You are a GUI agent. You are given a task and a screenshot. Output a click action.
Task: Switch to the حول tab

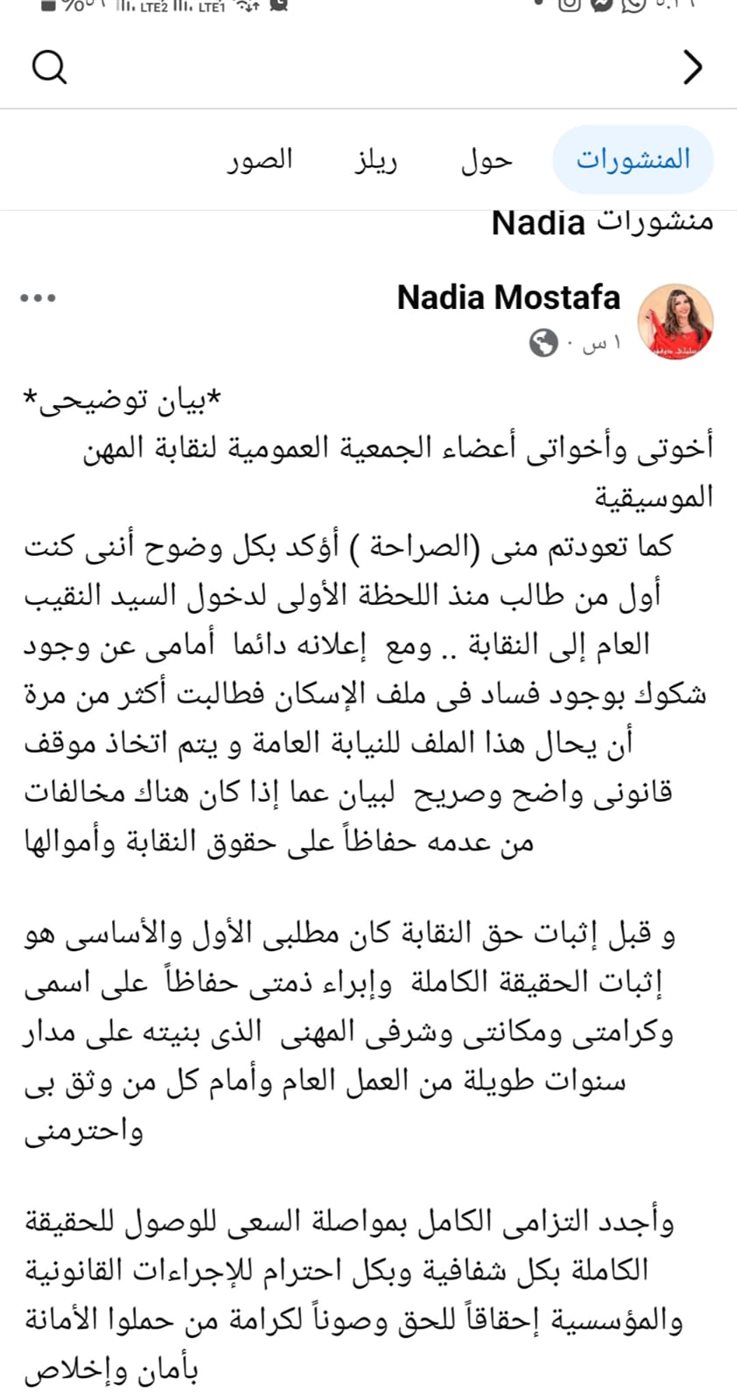[x=487, y=160]
